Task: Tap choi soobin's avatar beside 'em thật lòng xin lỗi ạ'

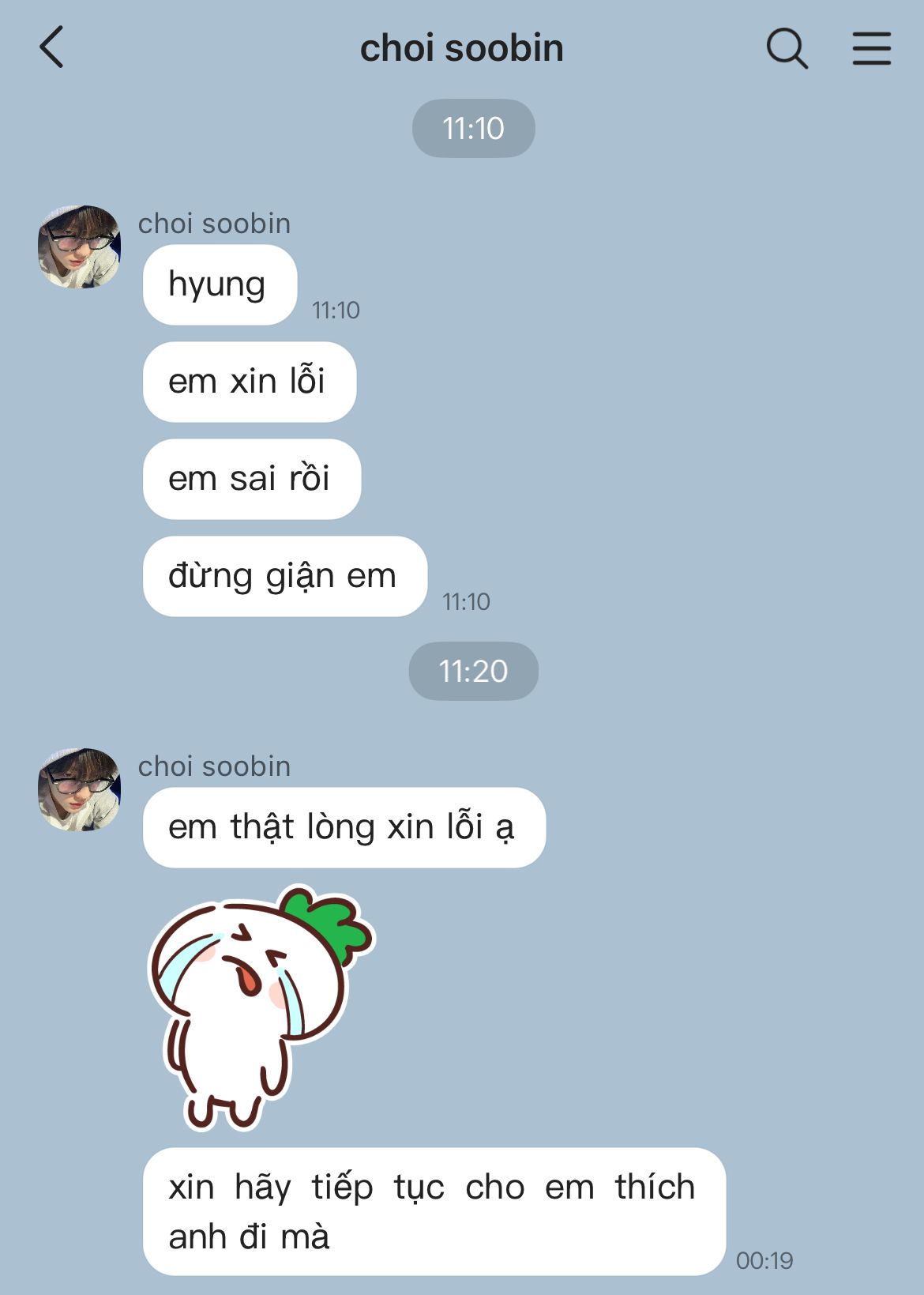Action: click(79, 789)
